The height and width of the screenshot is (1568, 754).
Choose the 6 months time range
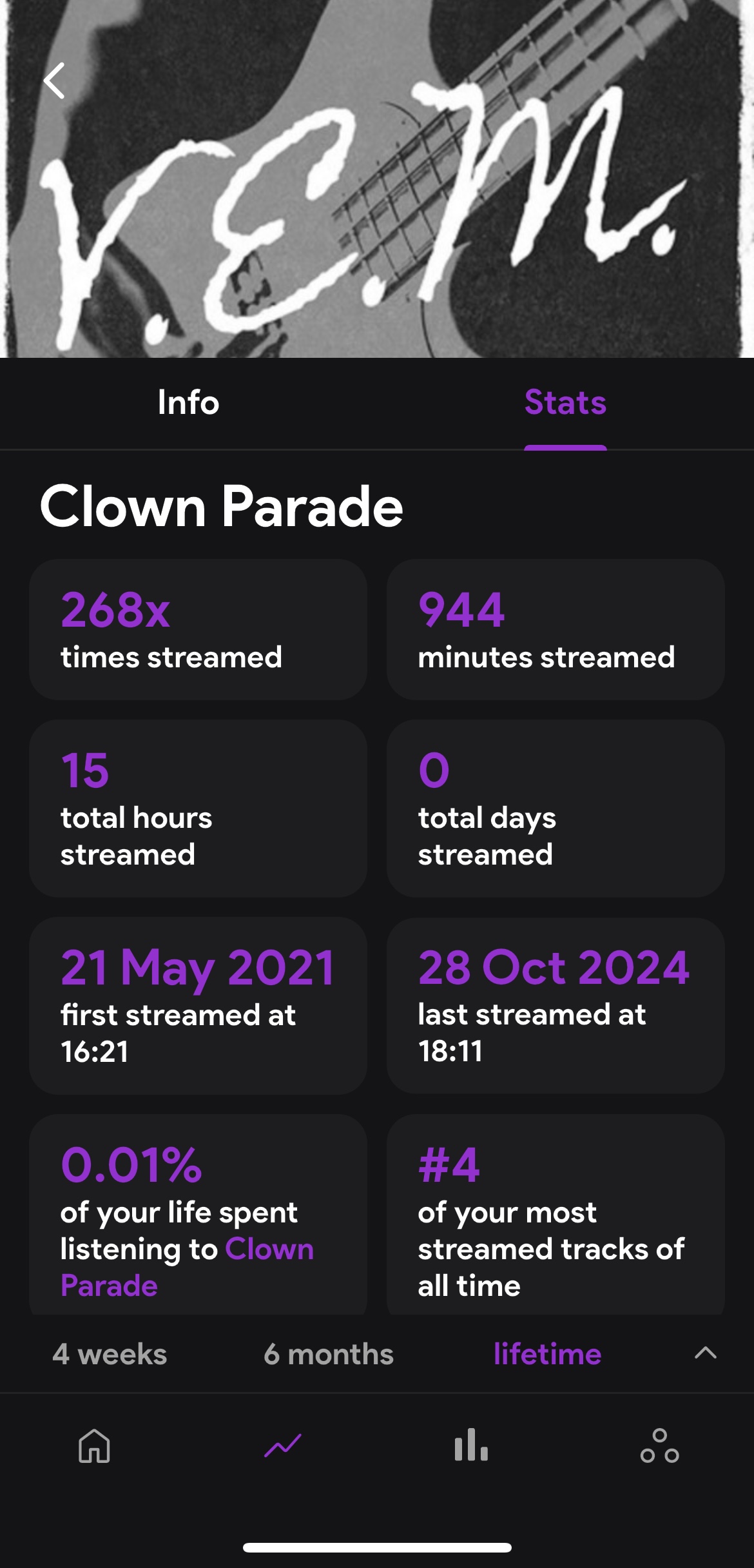pos(328,1354)
